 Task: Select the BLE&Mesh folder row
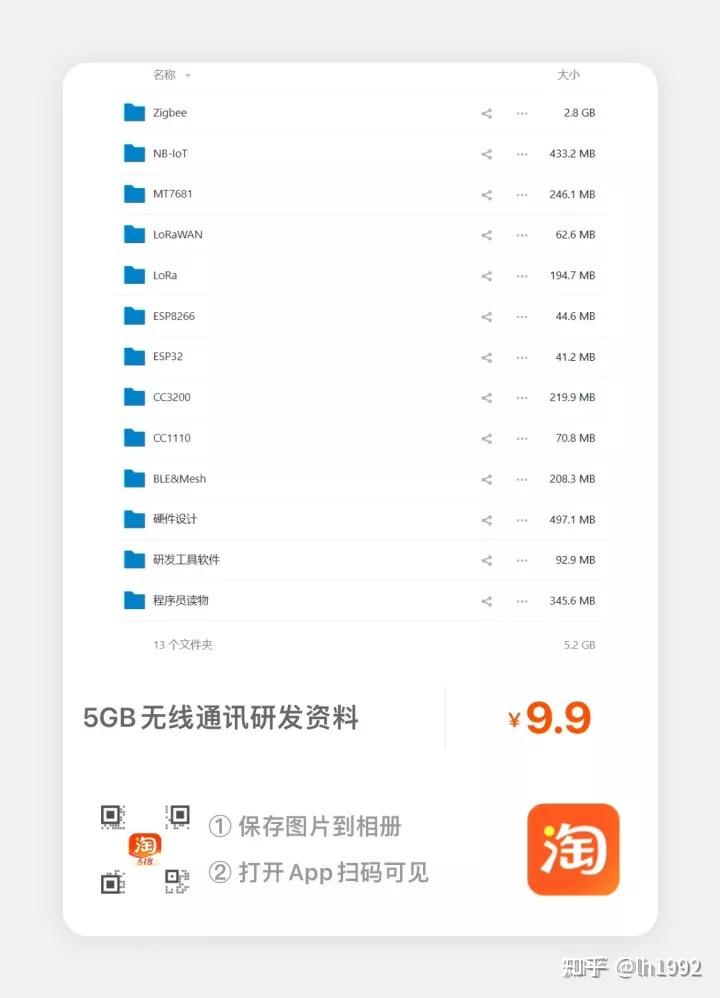300,478
